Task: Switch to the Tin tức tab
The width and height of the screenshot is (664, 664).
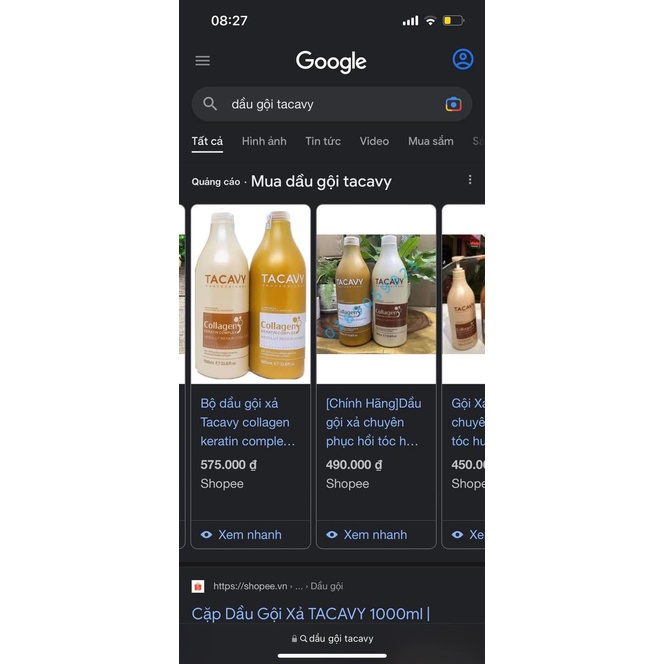Action: pyautogui.click(x=323, y=141)
